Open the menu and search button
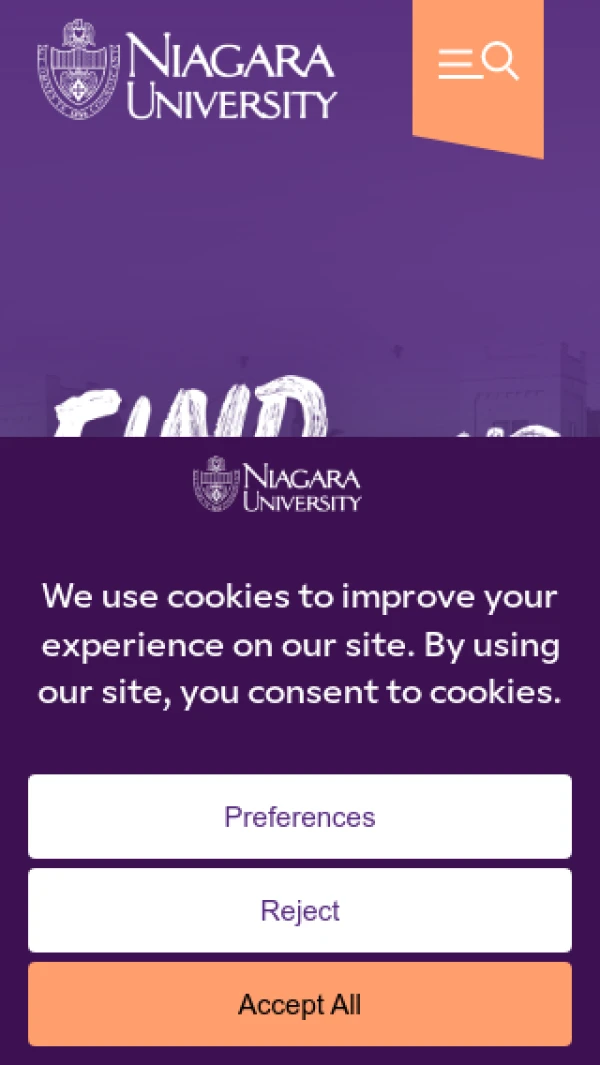Screen dimensions: 600x1065 click(478, 63)
